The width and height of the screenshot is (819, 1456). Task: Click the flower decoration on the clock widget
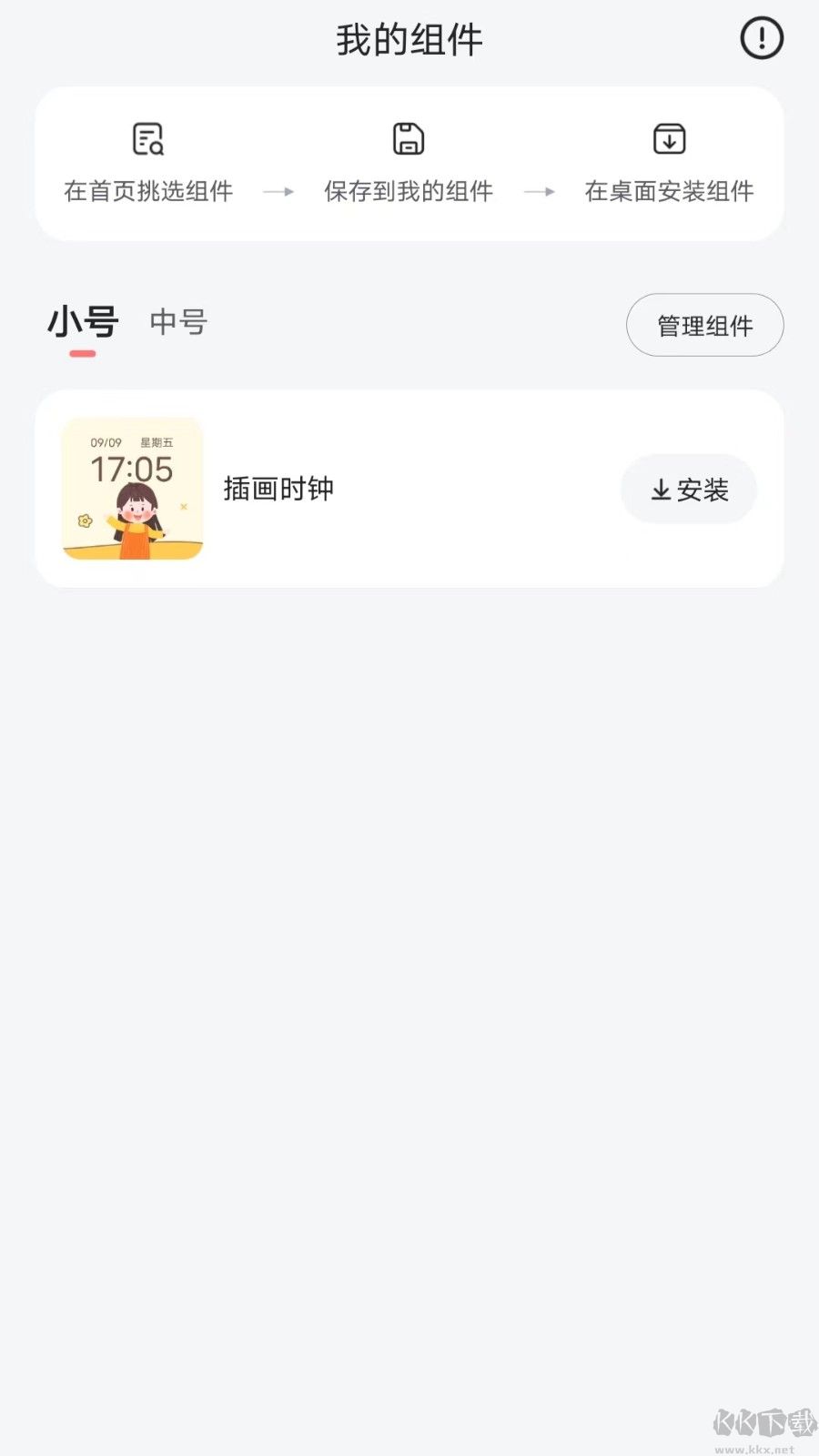click(x=85, y=519)
